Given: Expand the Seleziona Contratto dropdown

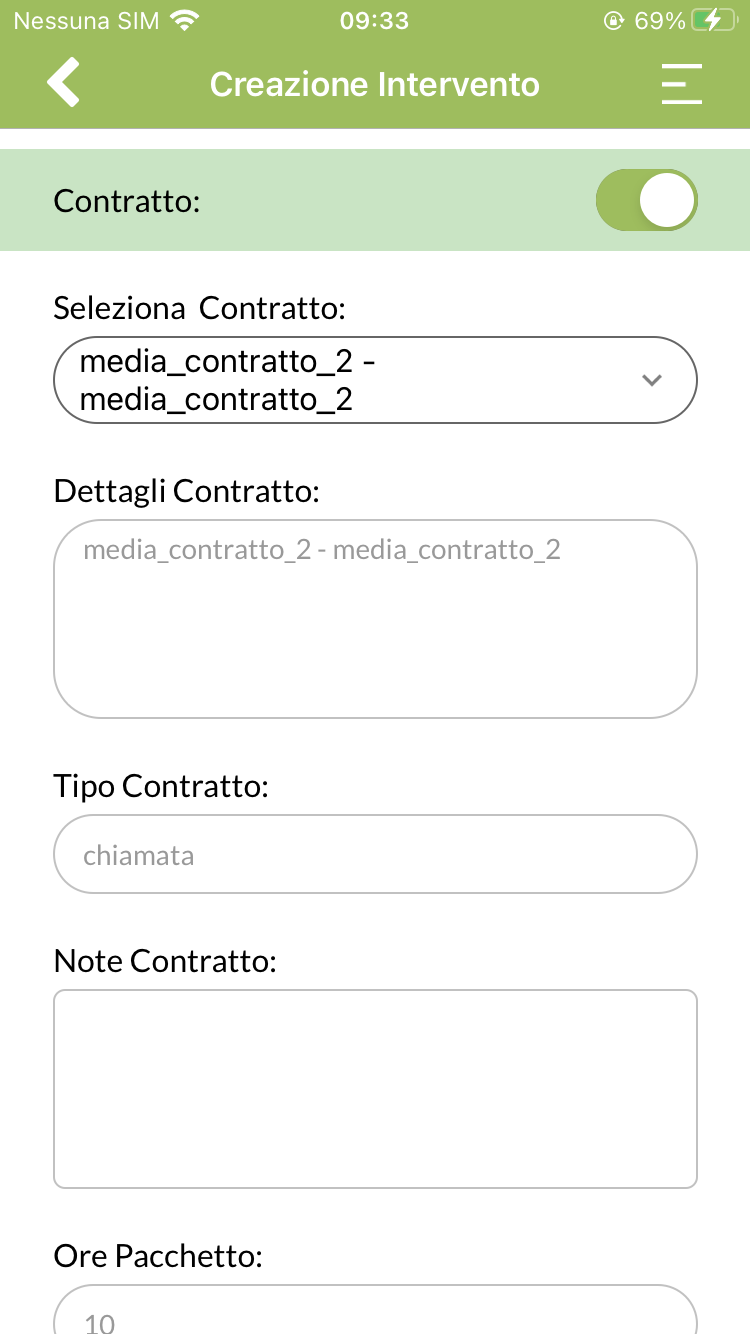Looking at the screenshot, I should click(x=375, y=380).
